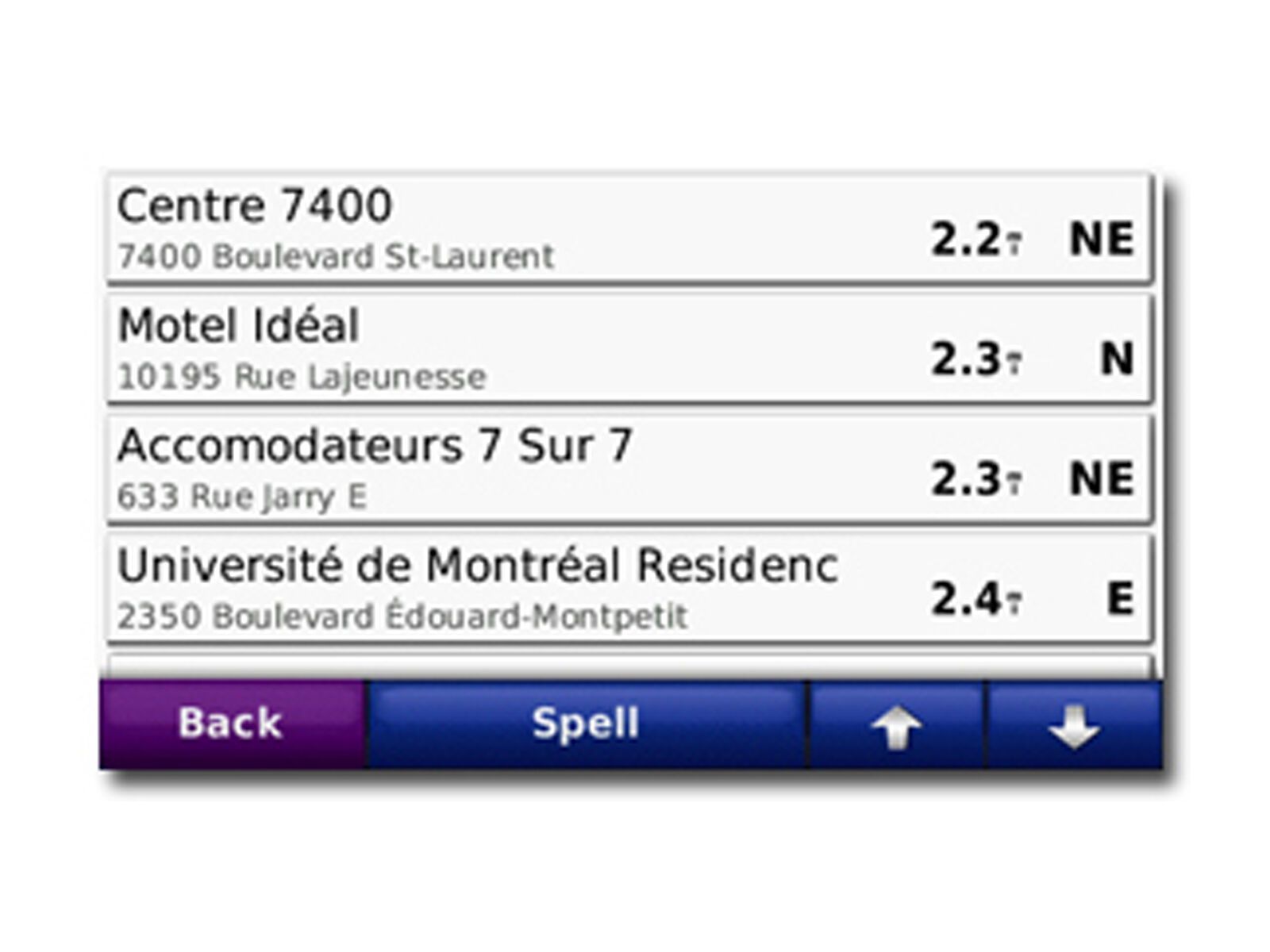
Task: Tap the up arrow button
Action: pos(896,725)
